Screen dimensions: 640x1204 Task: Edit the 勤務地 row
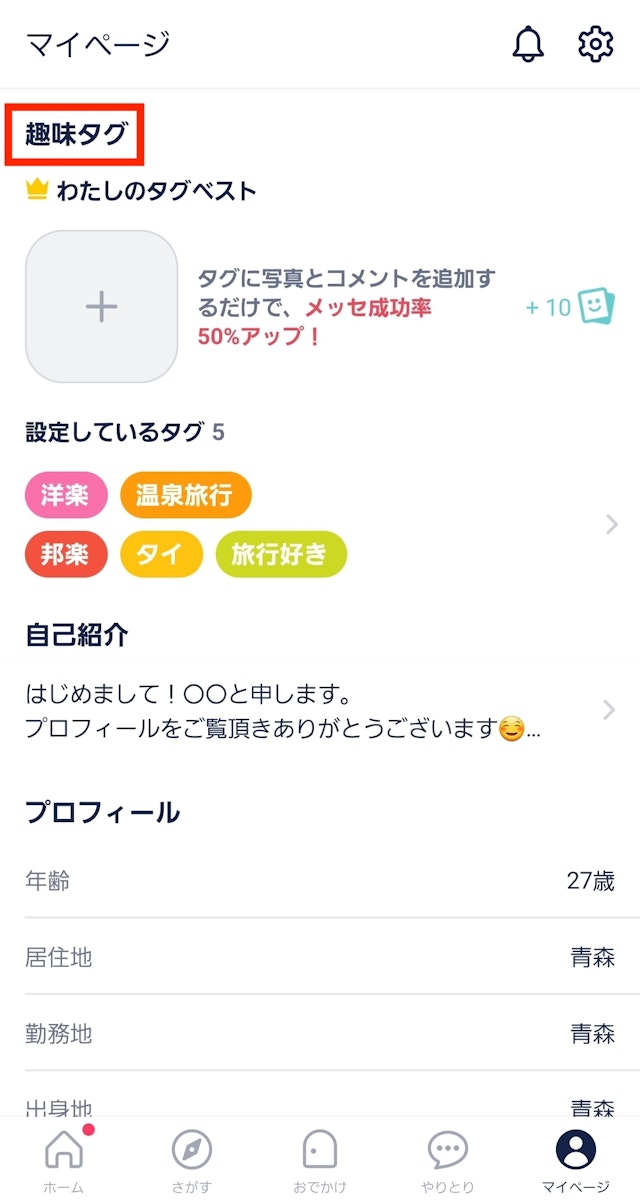click(320, 1033)
